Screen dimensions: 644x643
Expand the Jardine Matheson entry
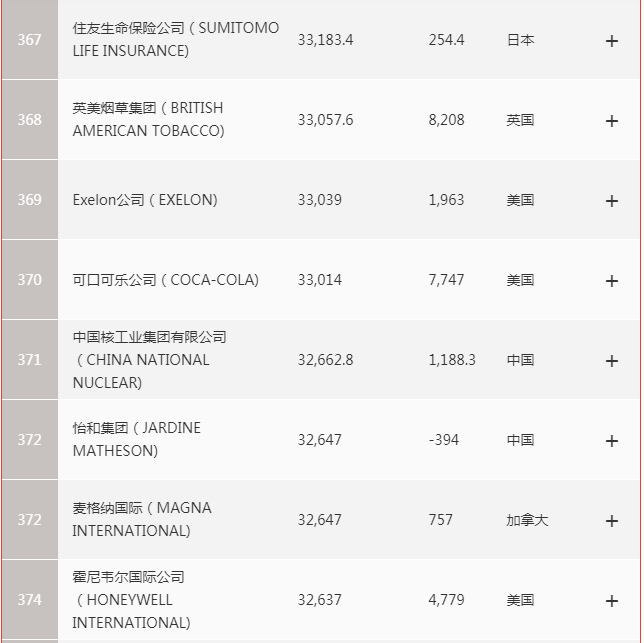[x=612, y=441]
